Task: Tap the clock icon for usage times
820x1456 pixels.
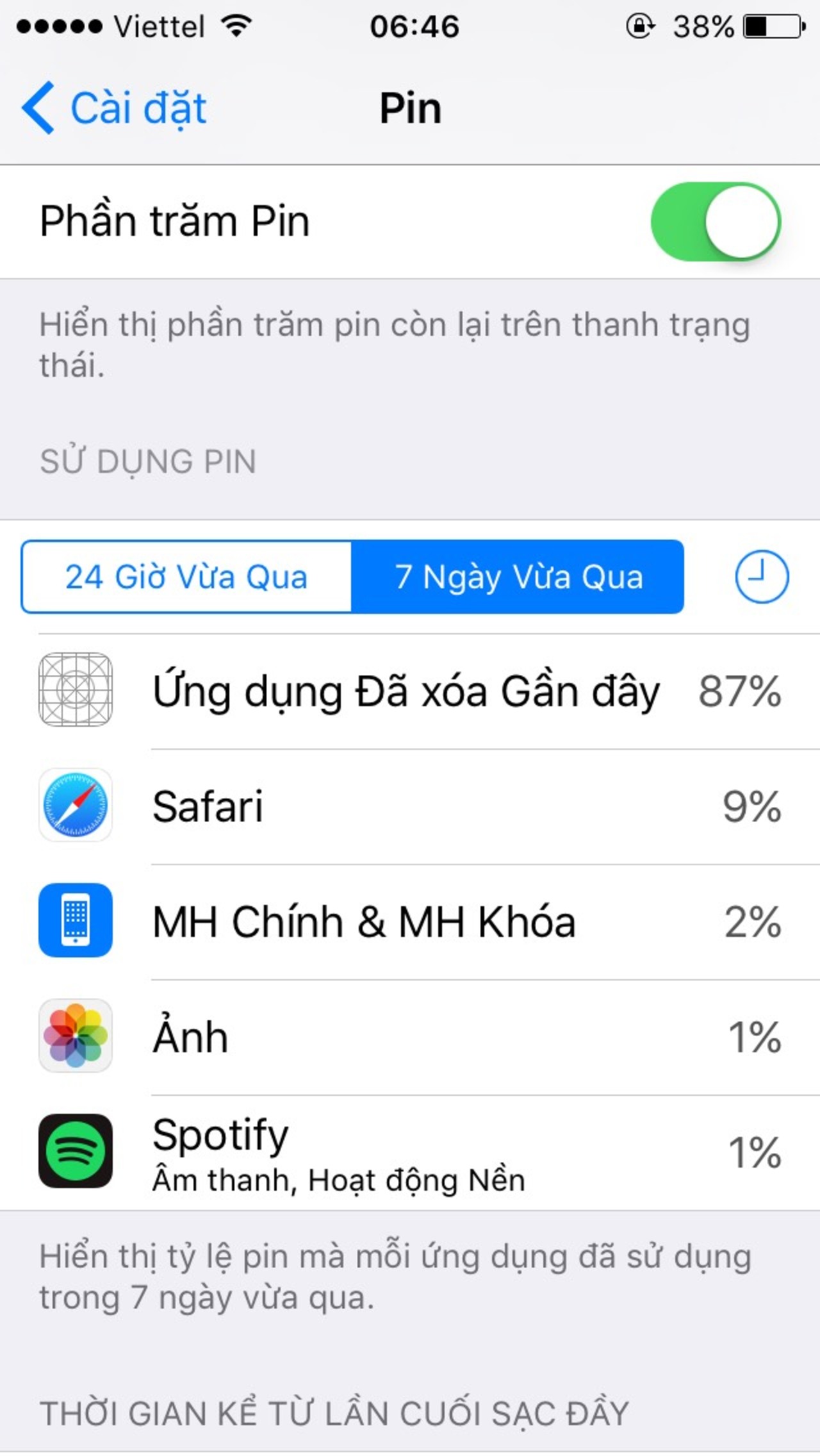Action: click(761, 577)
